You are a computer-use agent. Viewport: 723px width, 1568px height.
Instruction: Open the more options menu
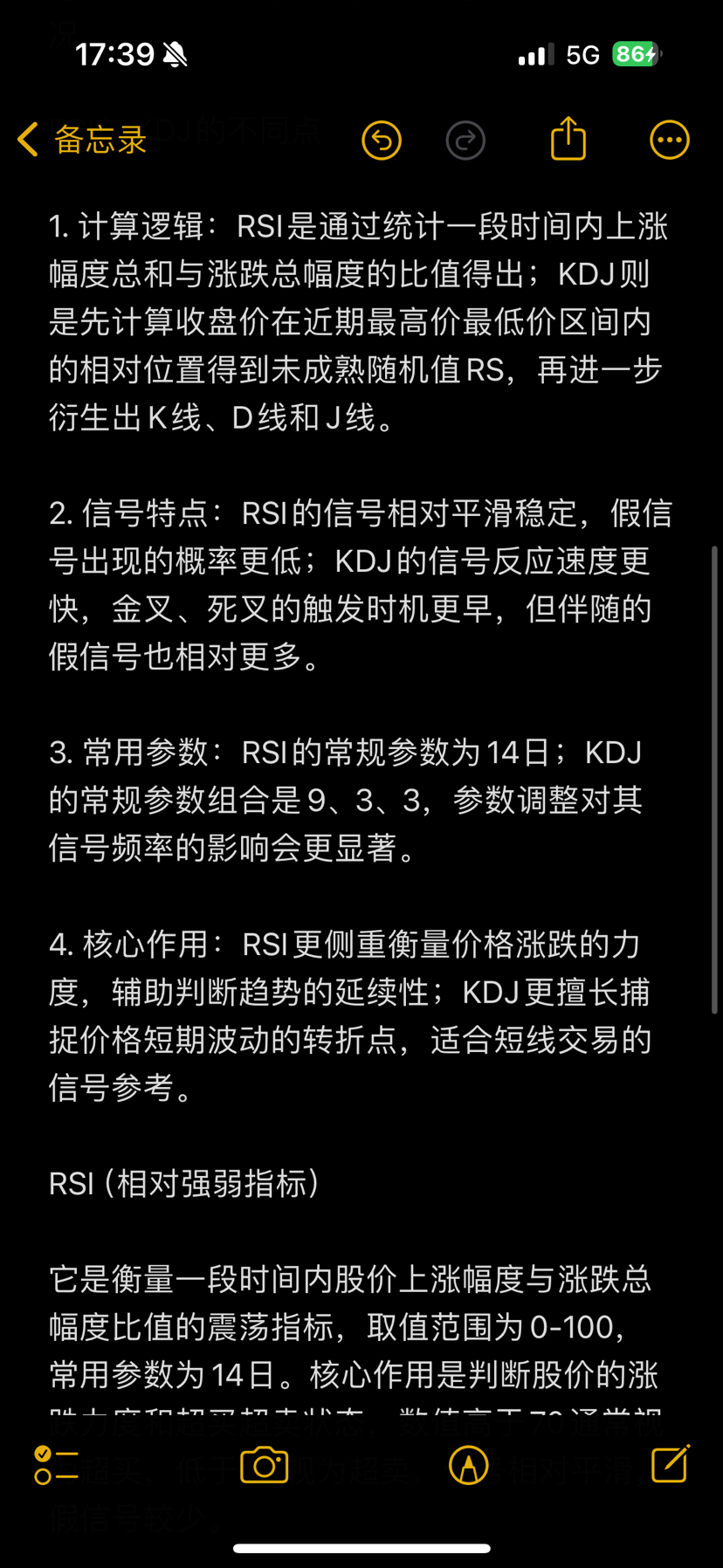tap(670, 140)
